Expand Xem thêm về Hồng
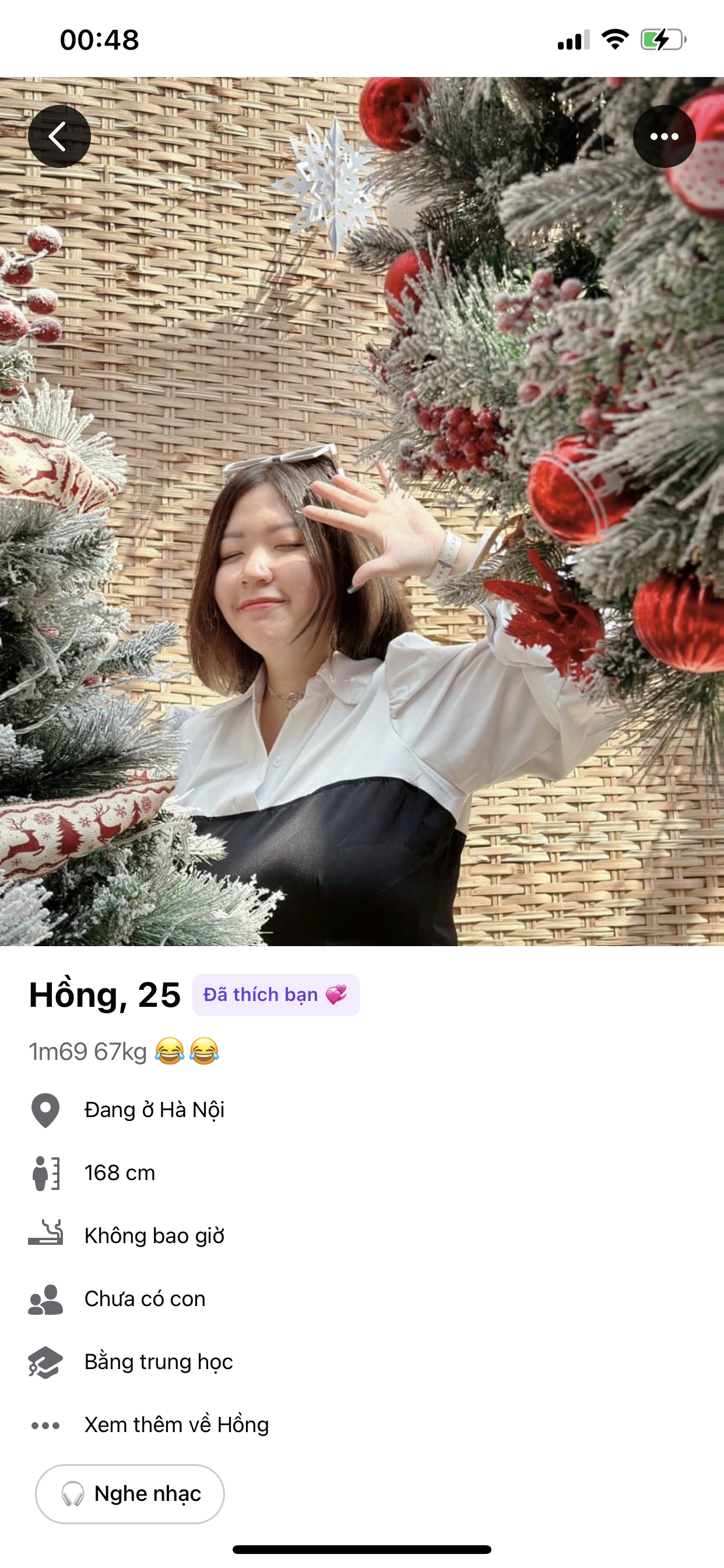 (x=176, y=1425)
